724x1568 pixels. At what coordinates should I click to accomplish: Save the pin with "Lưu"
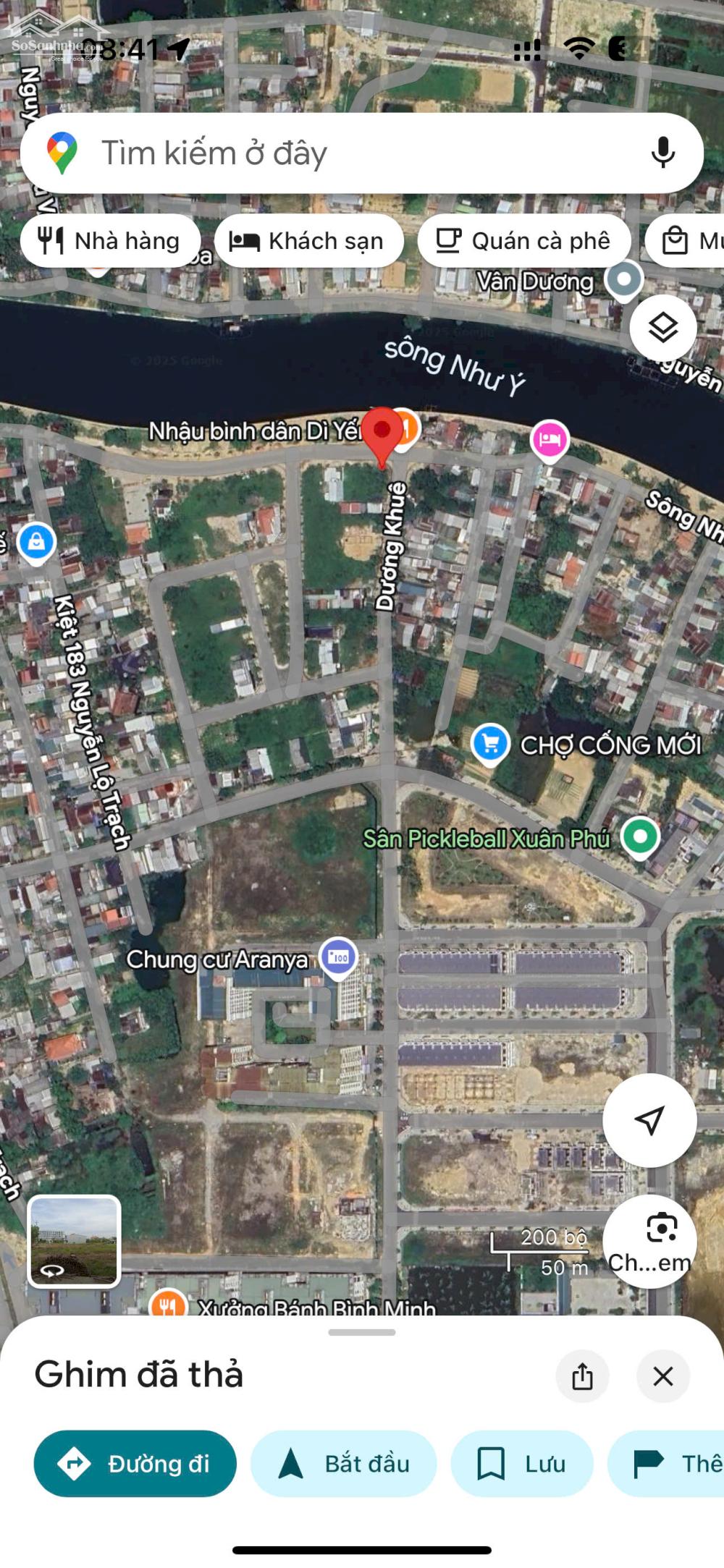coord(521,1464)
